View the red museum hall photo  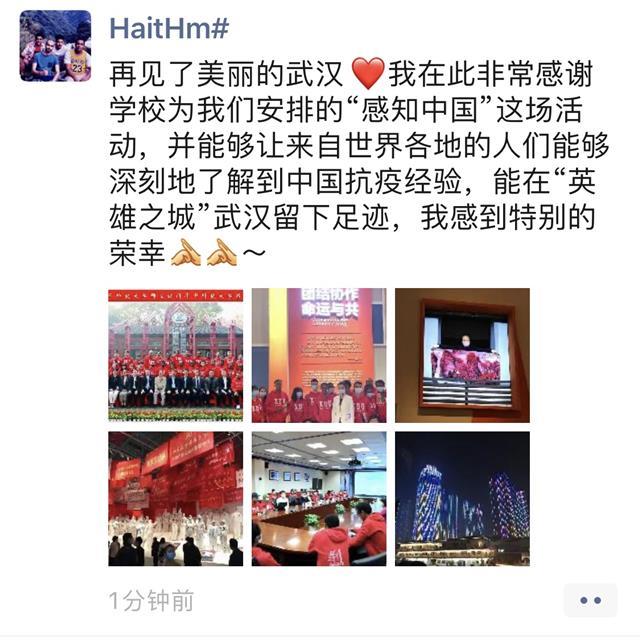pos(176,499)
